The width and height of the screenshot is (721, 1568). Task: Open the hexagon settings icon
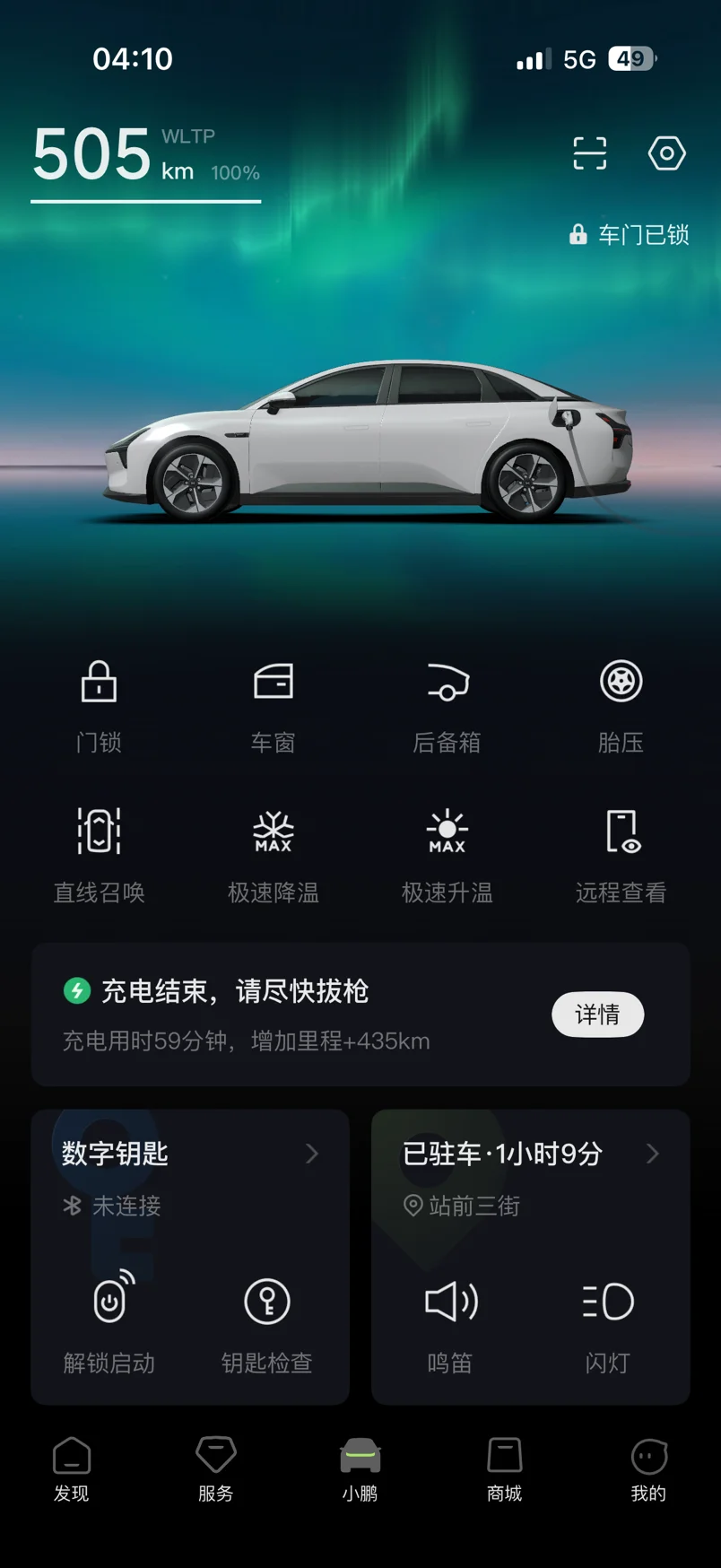pos(666,153)
